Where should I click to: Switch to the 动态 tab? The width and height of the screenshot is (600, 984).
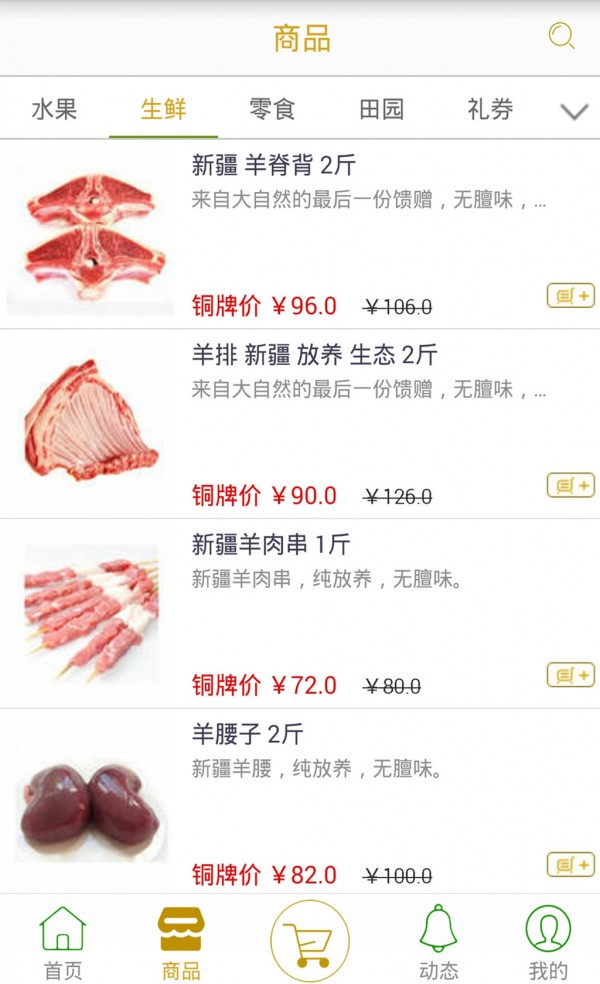click(x=438, y=943)
